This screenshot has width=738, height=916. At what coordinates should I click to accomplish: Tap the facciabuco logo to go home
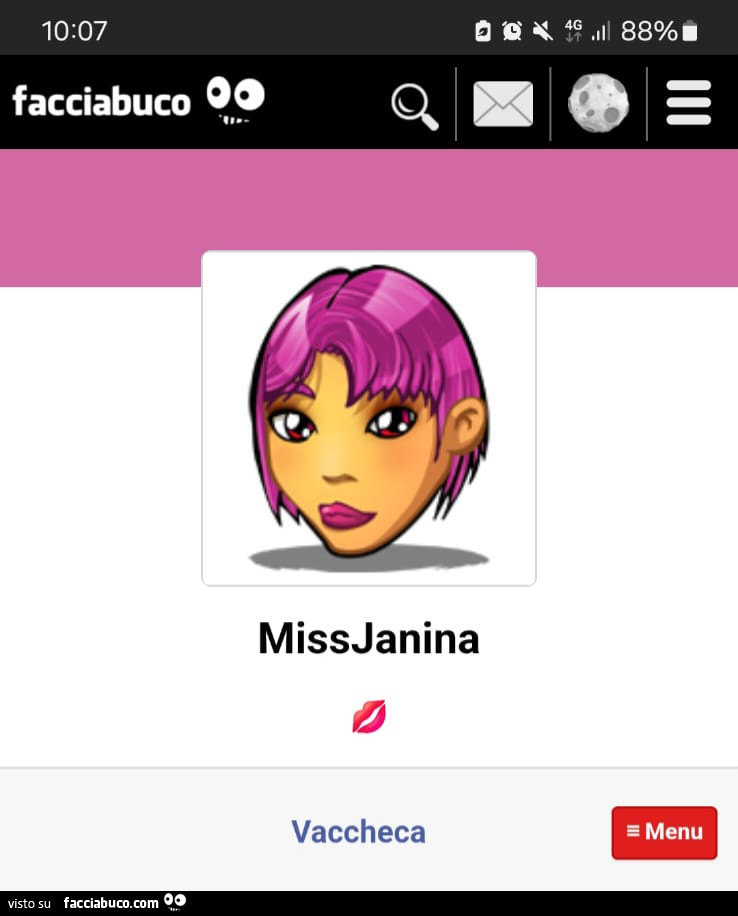137,100
